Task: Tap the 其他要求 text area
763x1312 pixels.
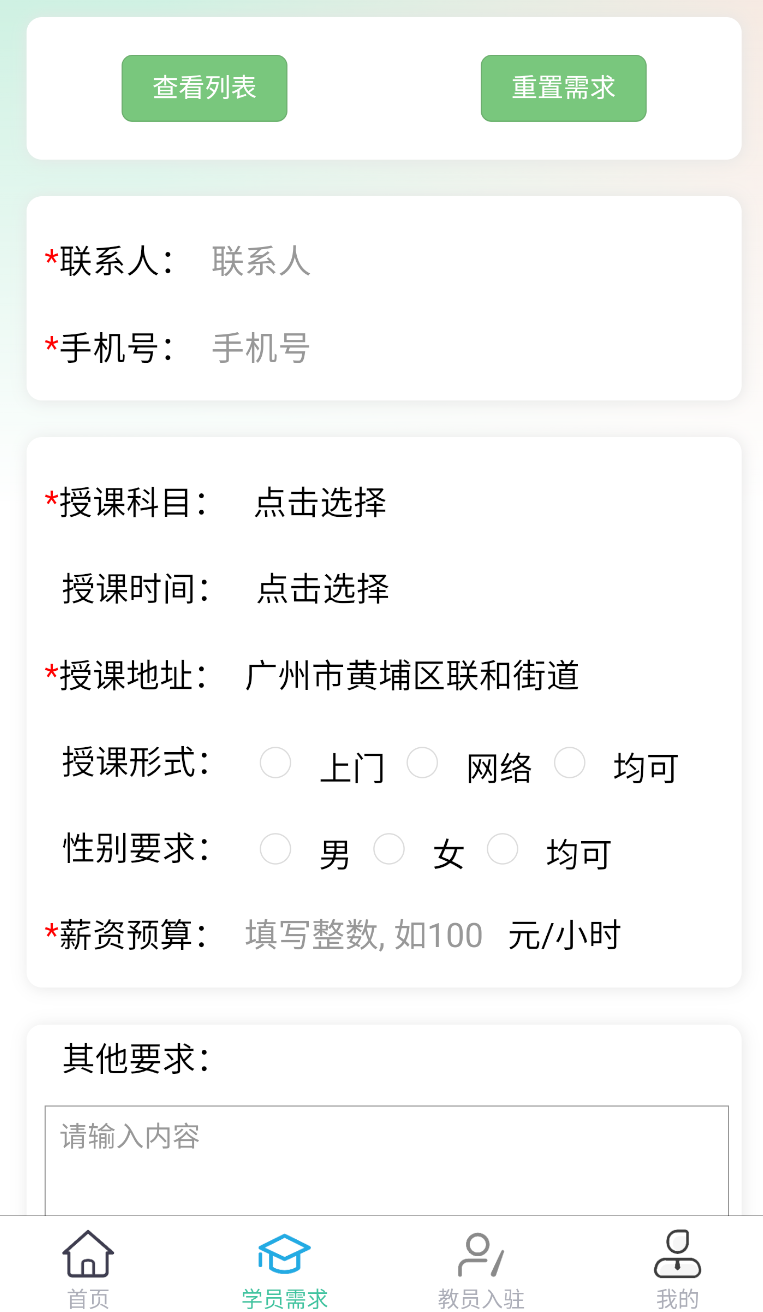Action: (x=386, y=1160)
